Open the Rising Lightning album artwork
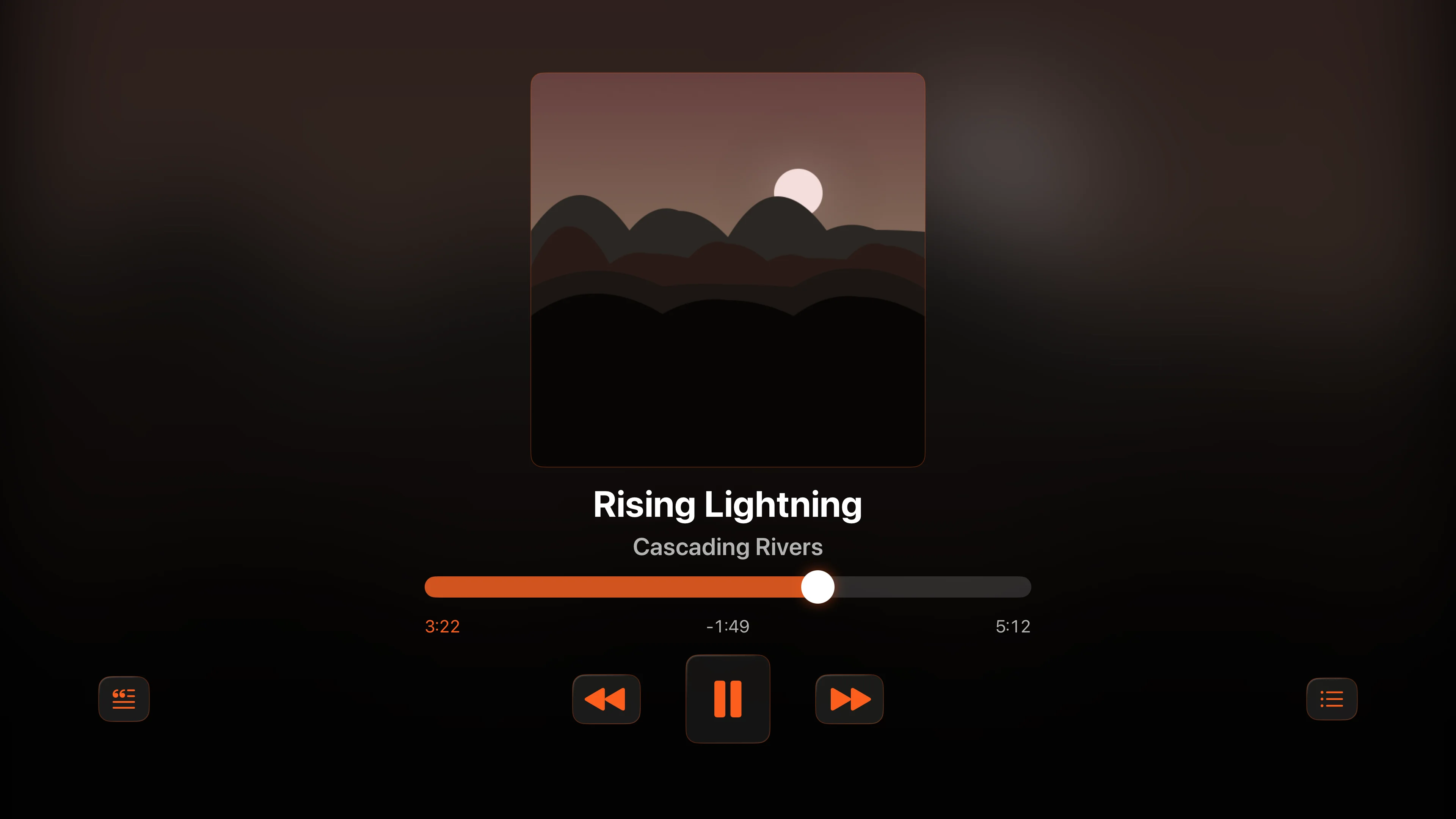Image resolution: width=1456 pixels, height=819 pixels. [x=728, y=270]
